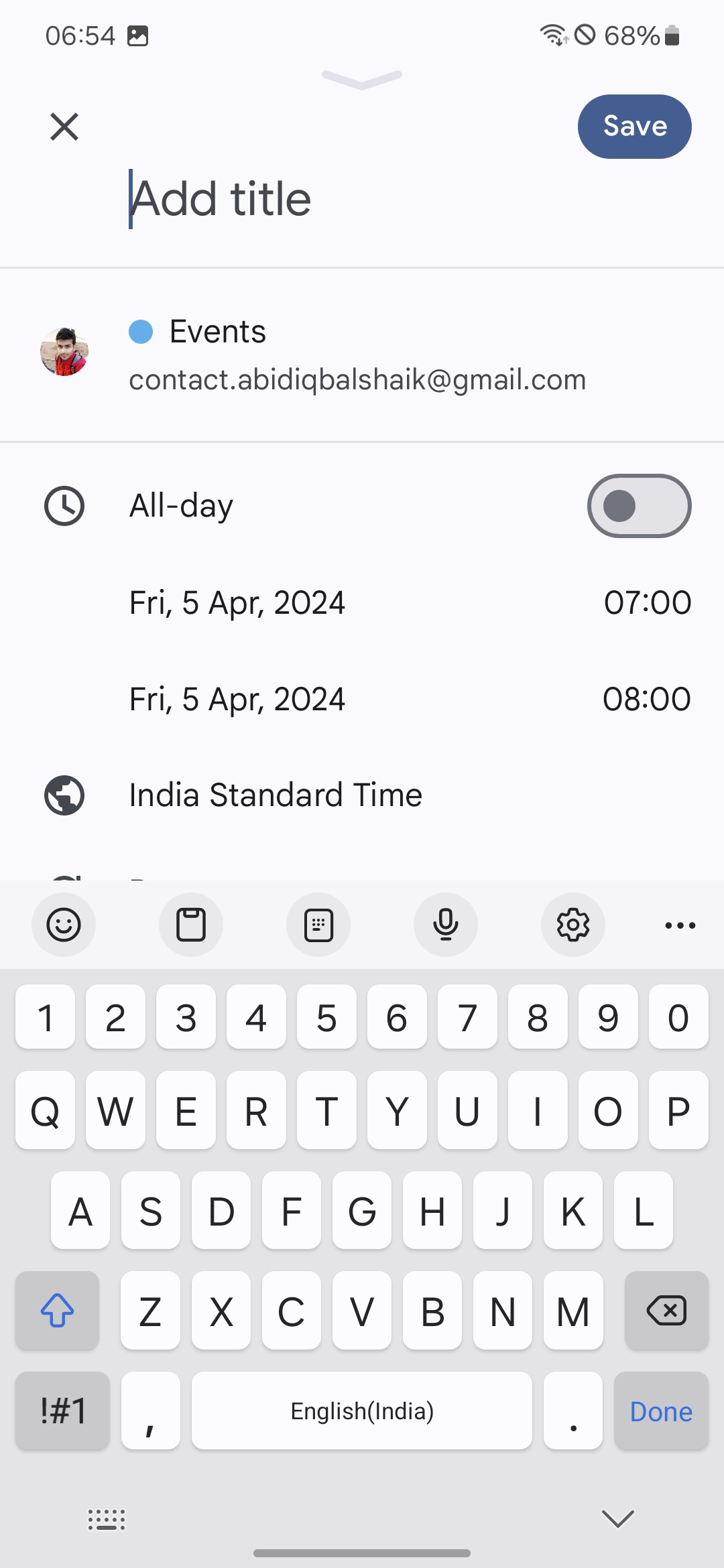
Task: Switch keyboard to symbols with !#1
Action: click(63, 1411)
